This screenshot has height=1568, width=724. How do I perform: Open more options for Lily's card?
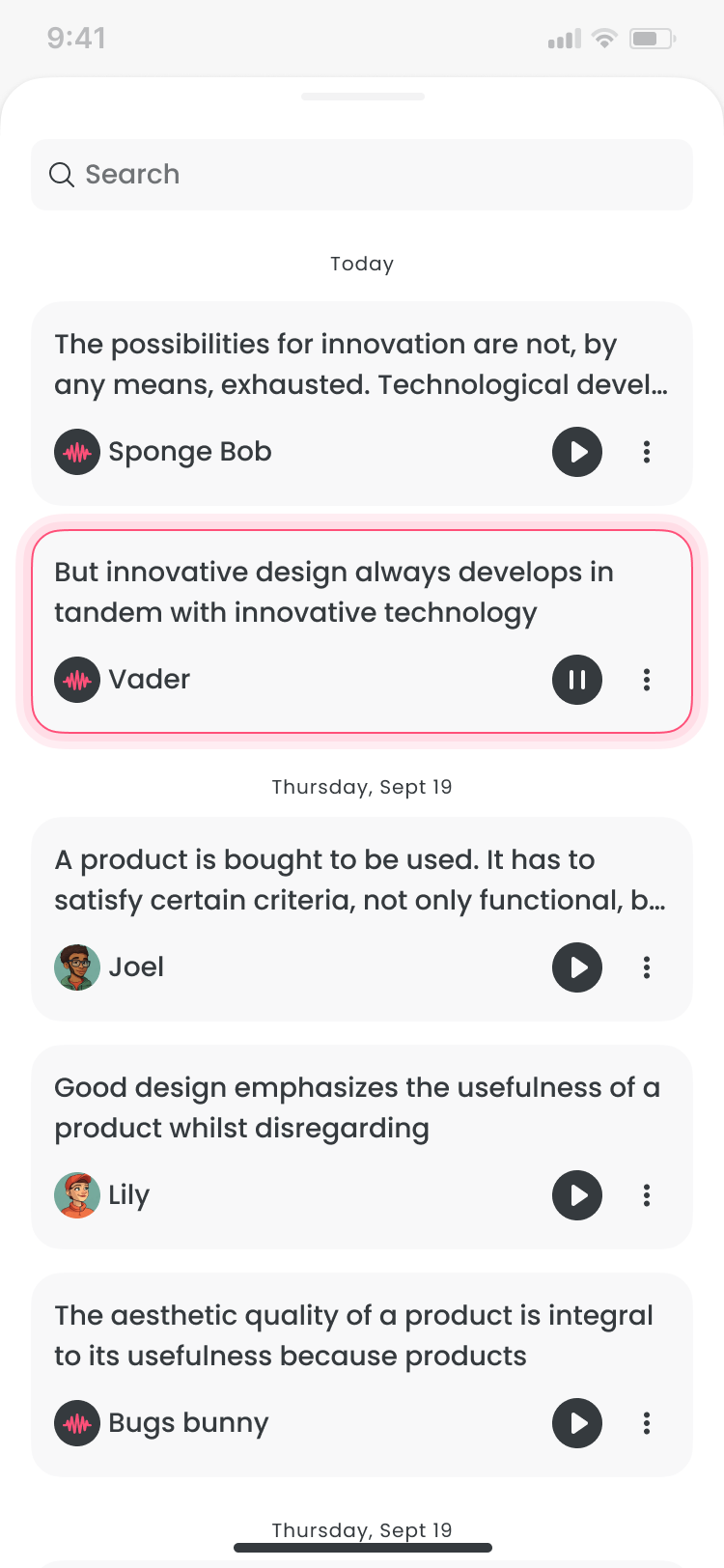647,1195
